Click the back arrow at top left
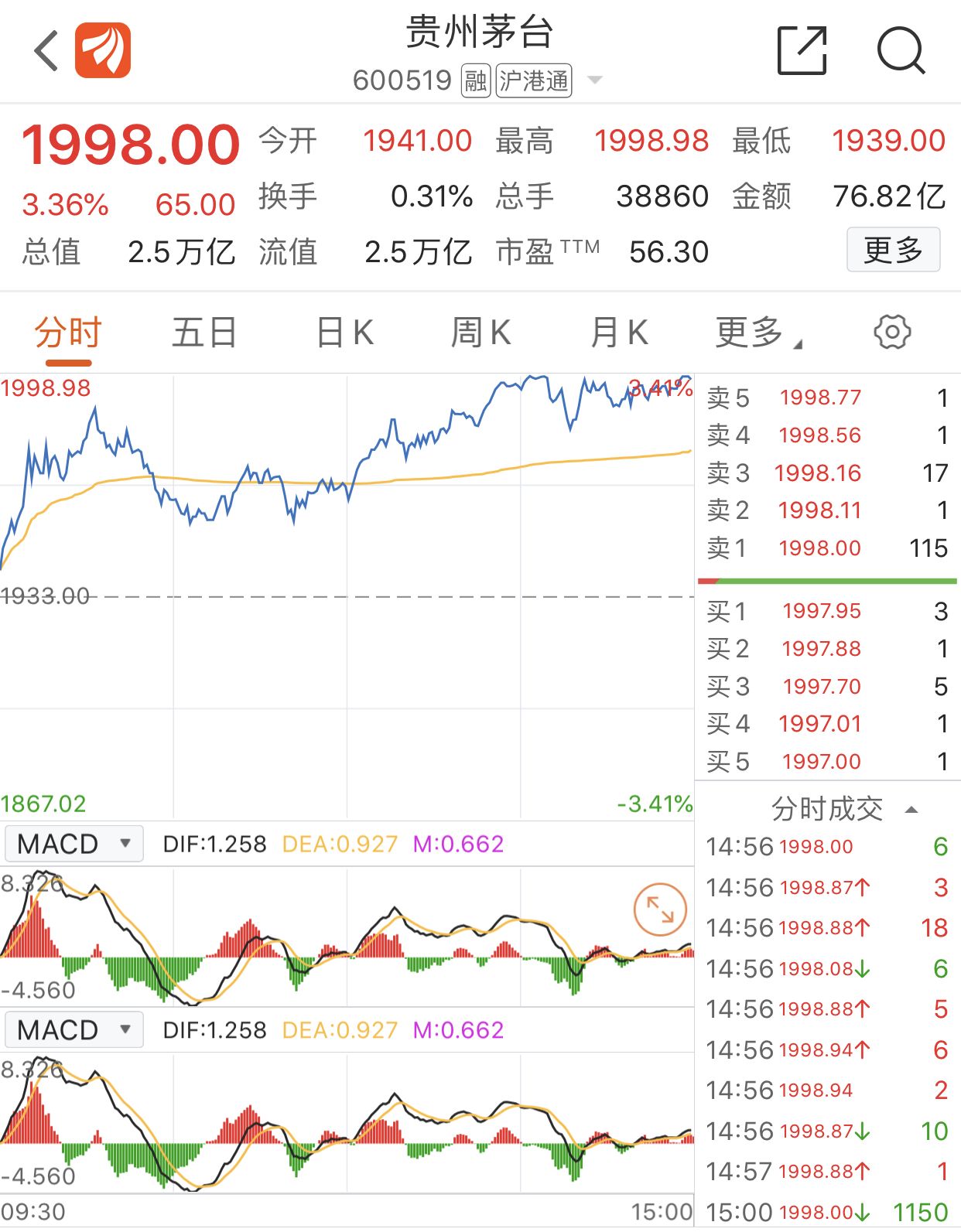This screenshot has height=1232, width=961. 44,50
